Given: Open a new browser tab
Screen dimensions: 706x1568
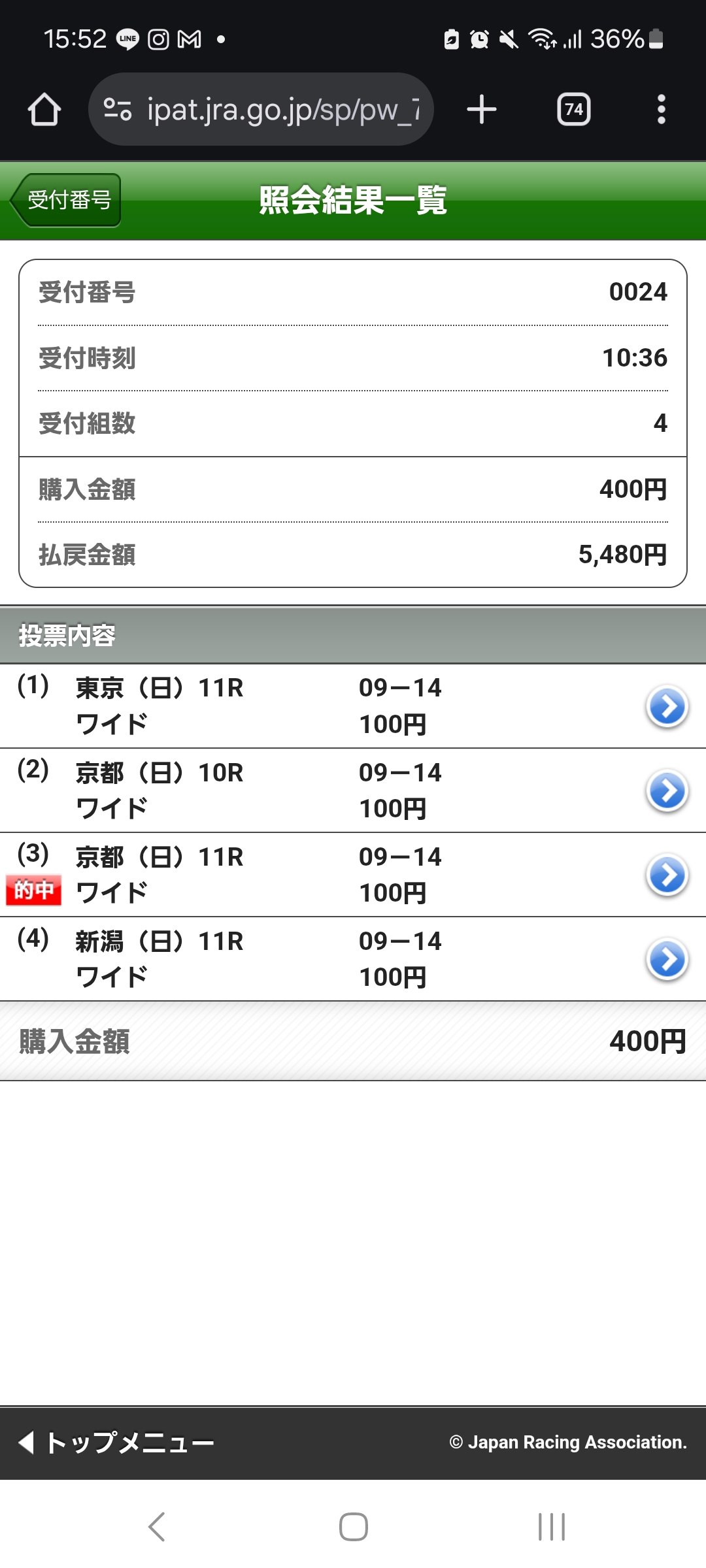Looking at the screenshot, I should [x=482, y=109].
